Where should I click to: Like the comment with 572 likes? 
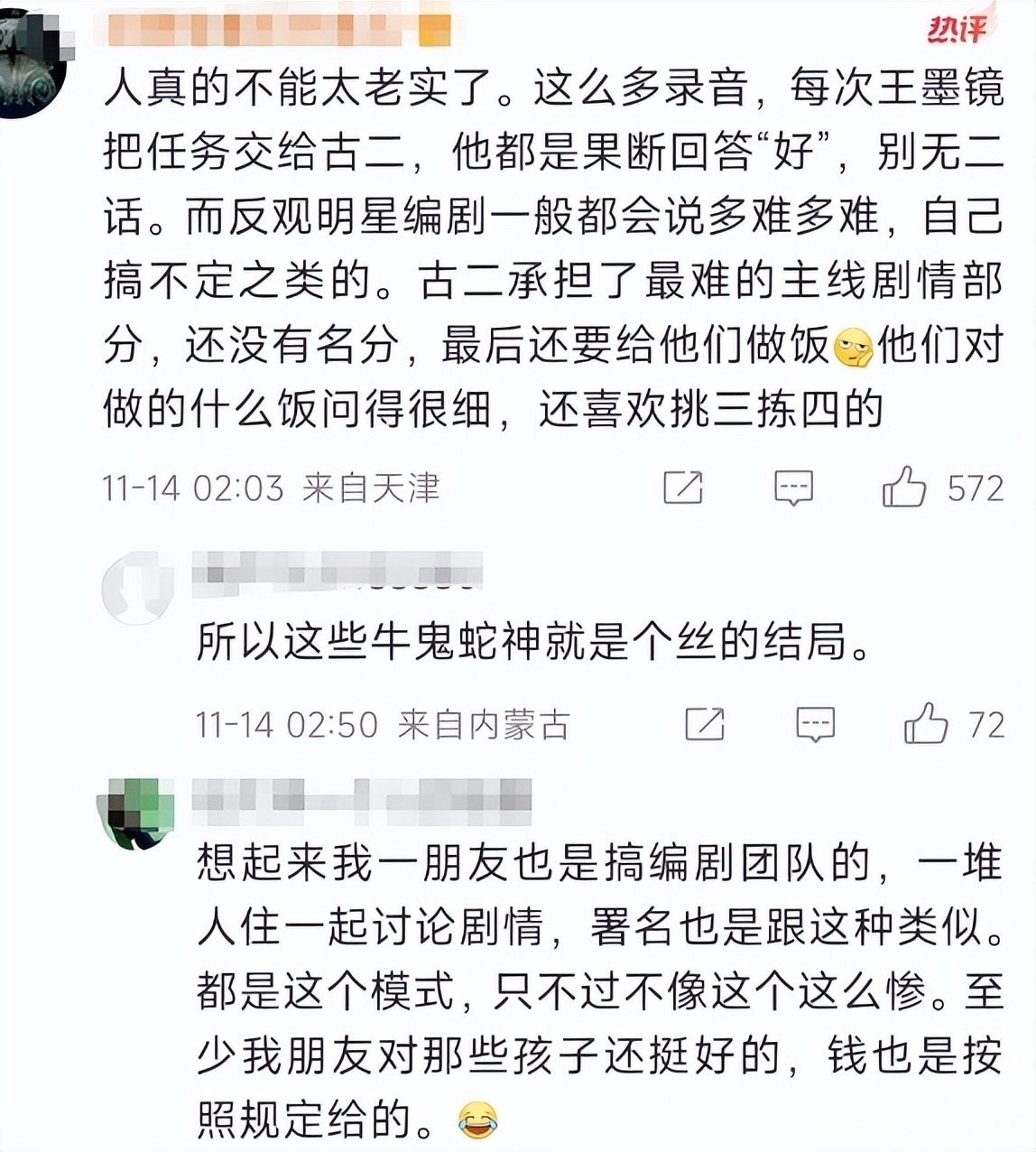(x=904, y=488)
